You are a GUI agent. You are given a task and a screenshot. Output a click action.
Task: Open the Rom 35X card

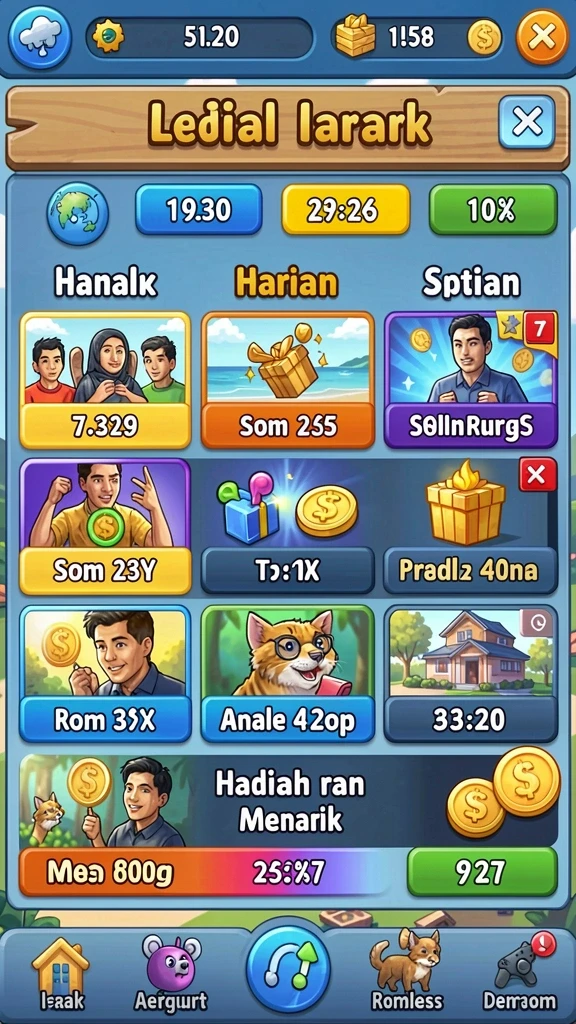(x=105, y=674)
